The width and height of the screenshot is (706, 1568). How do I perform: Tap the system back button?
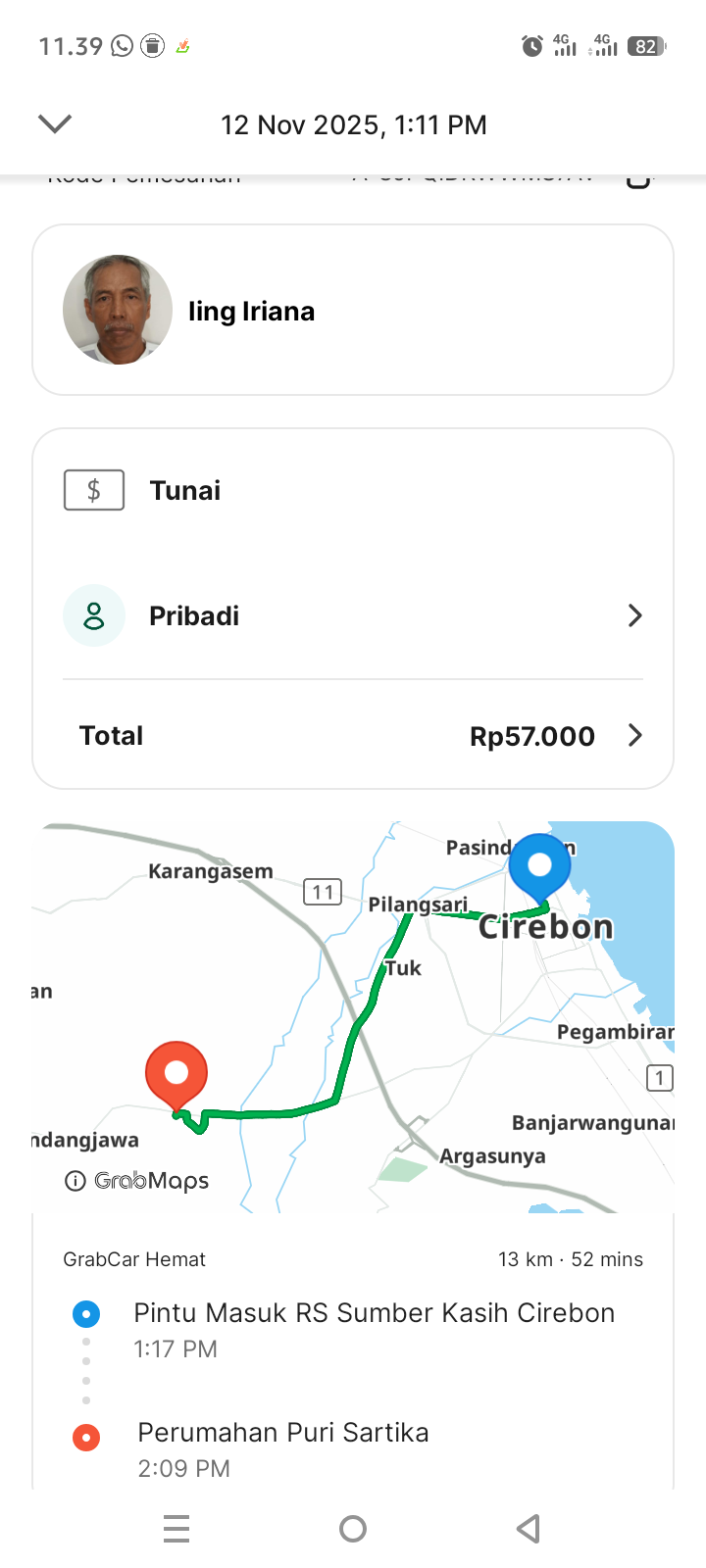529,1528
